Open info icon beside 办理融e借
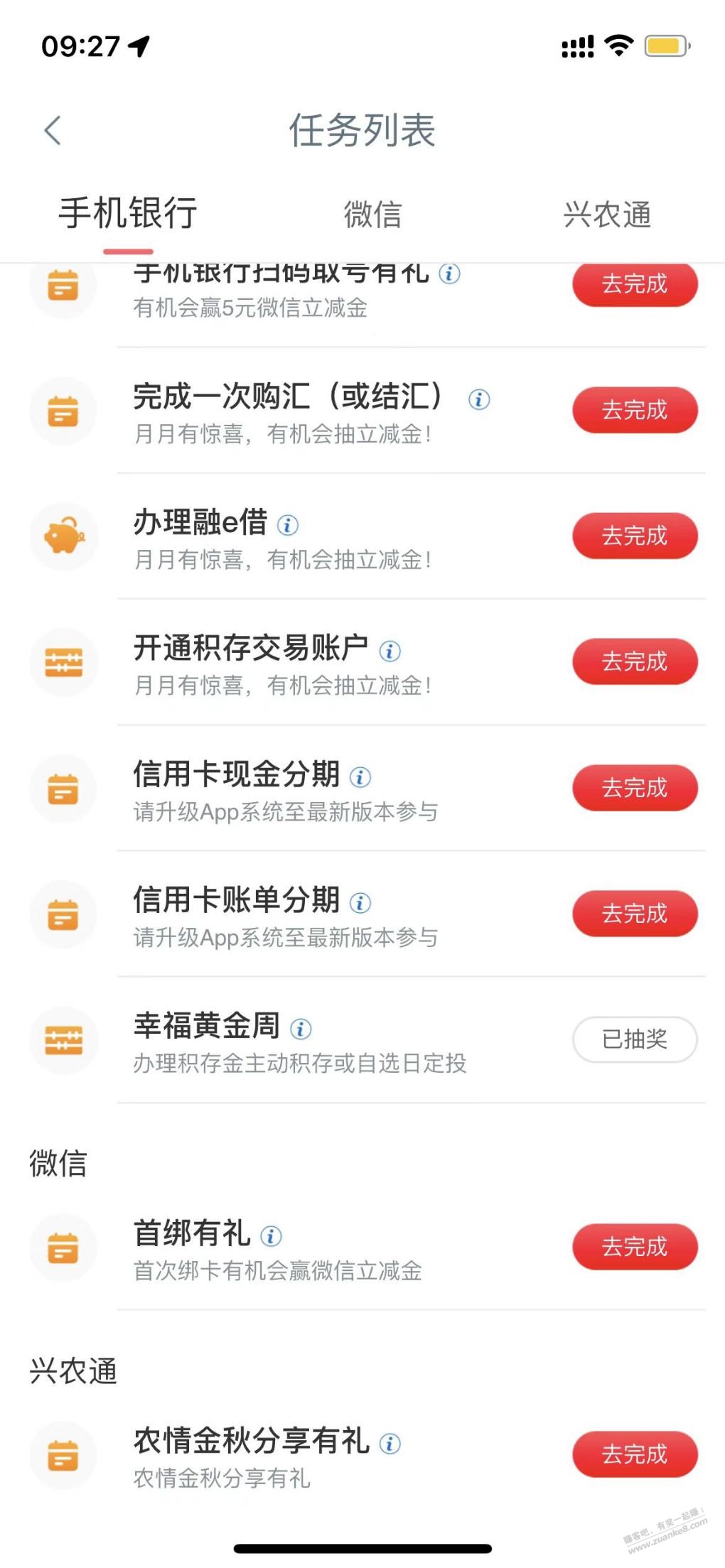 (x=288, y=525)
